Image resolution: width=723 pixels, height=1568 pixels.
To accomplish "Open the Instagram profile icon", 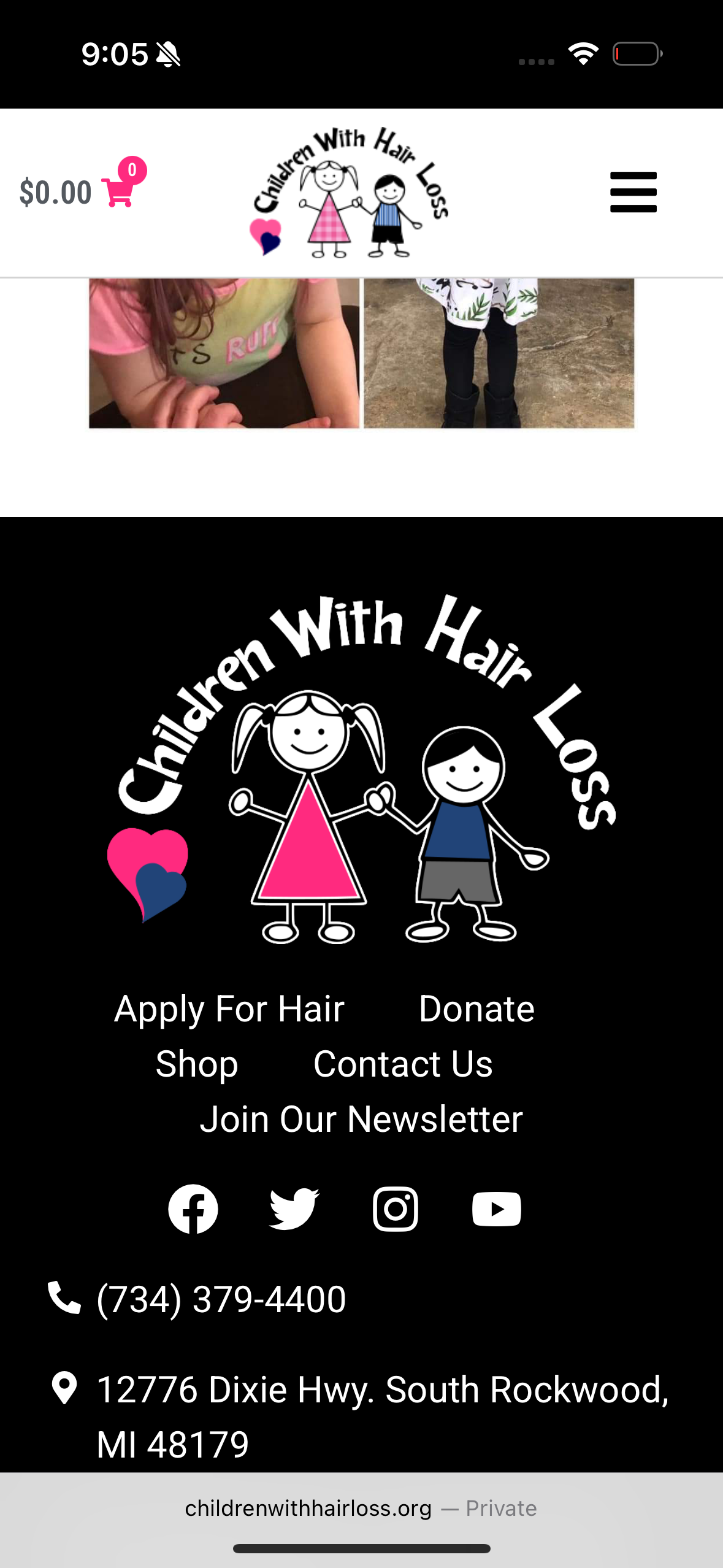I will 396,1209.
